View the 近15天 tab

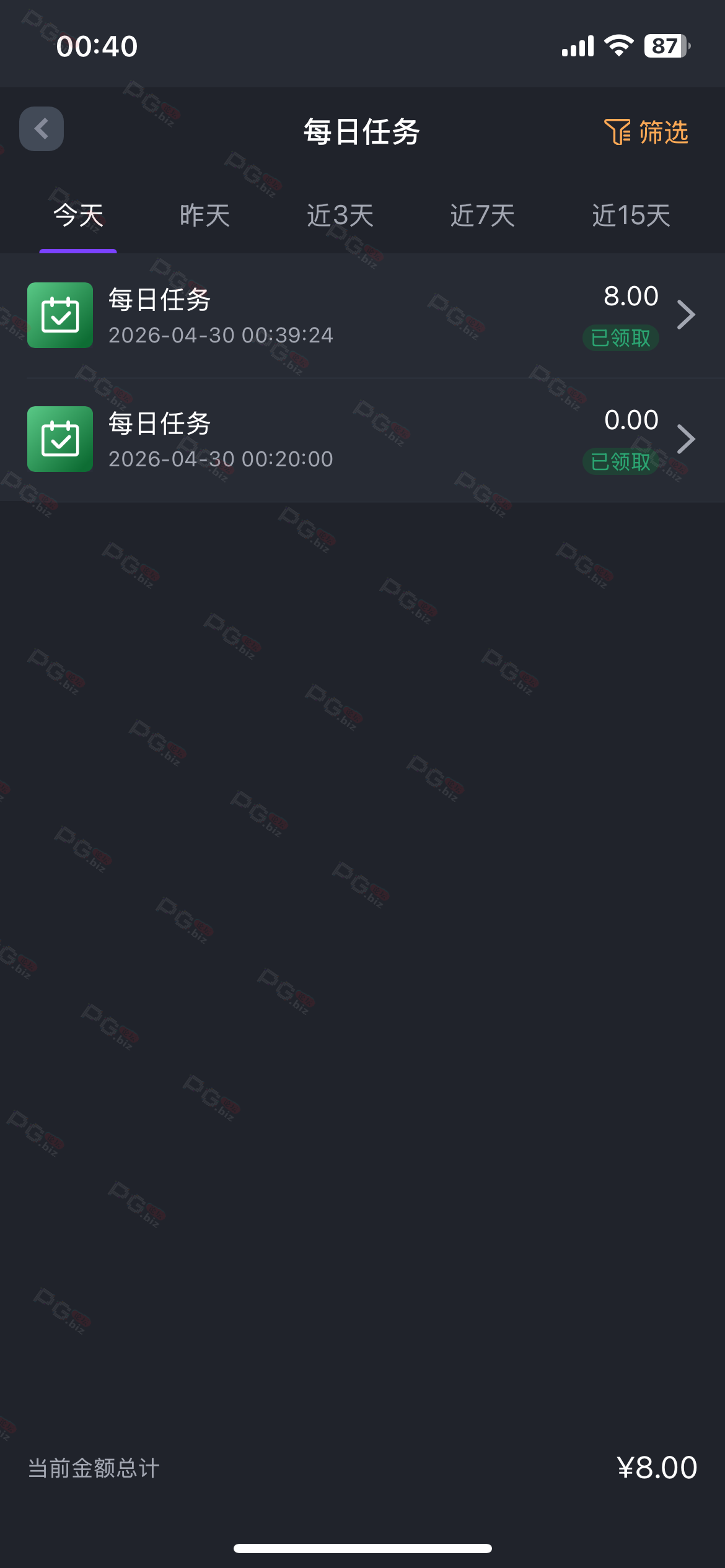point(631,216)
